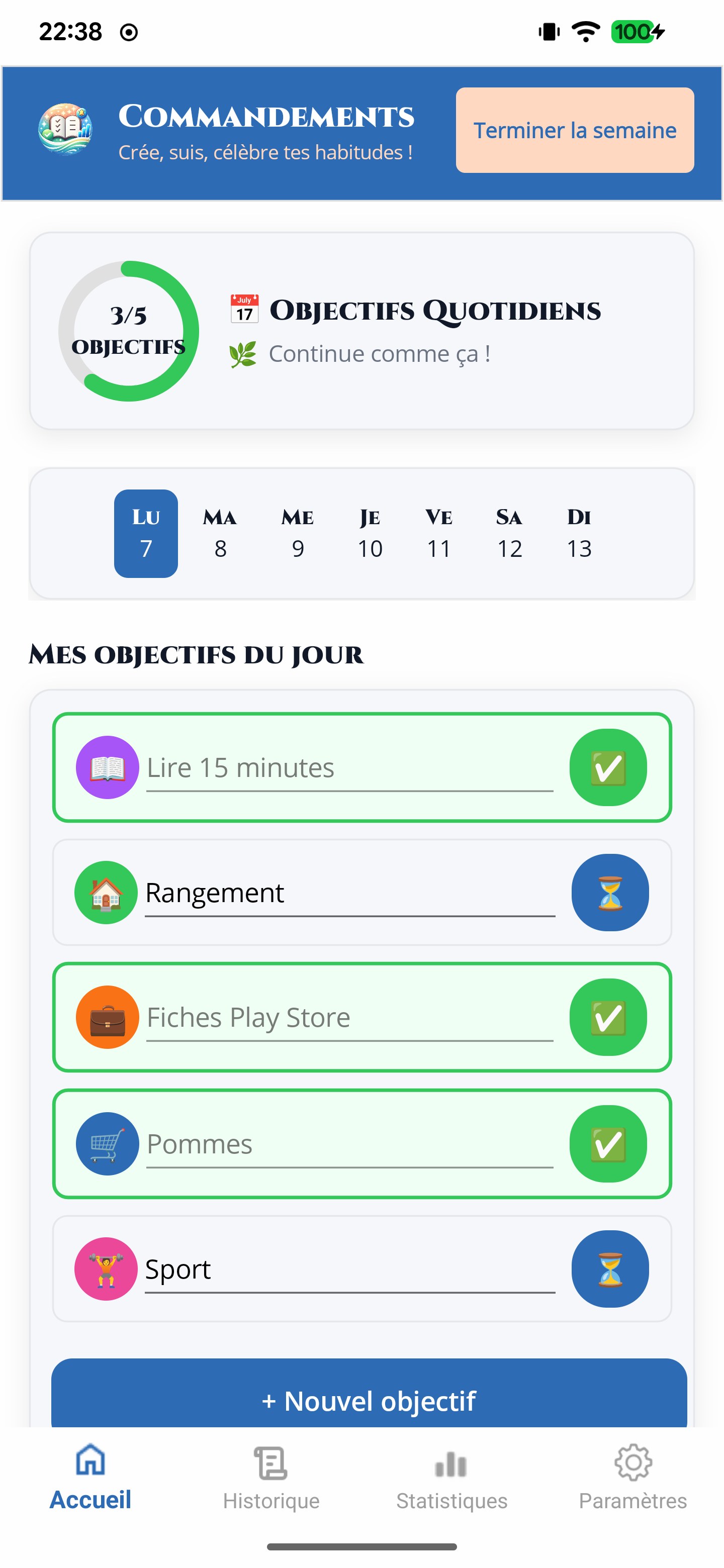Image resolution: width=724 pixels, height=1568 pixels.
Task: Switch to the Statistiques tab
Action: (451, 1479)
